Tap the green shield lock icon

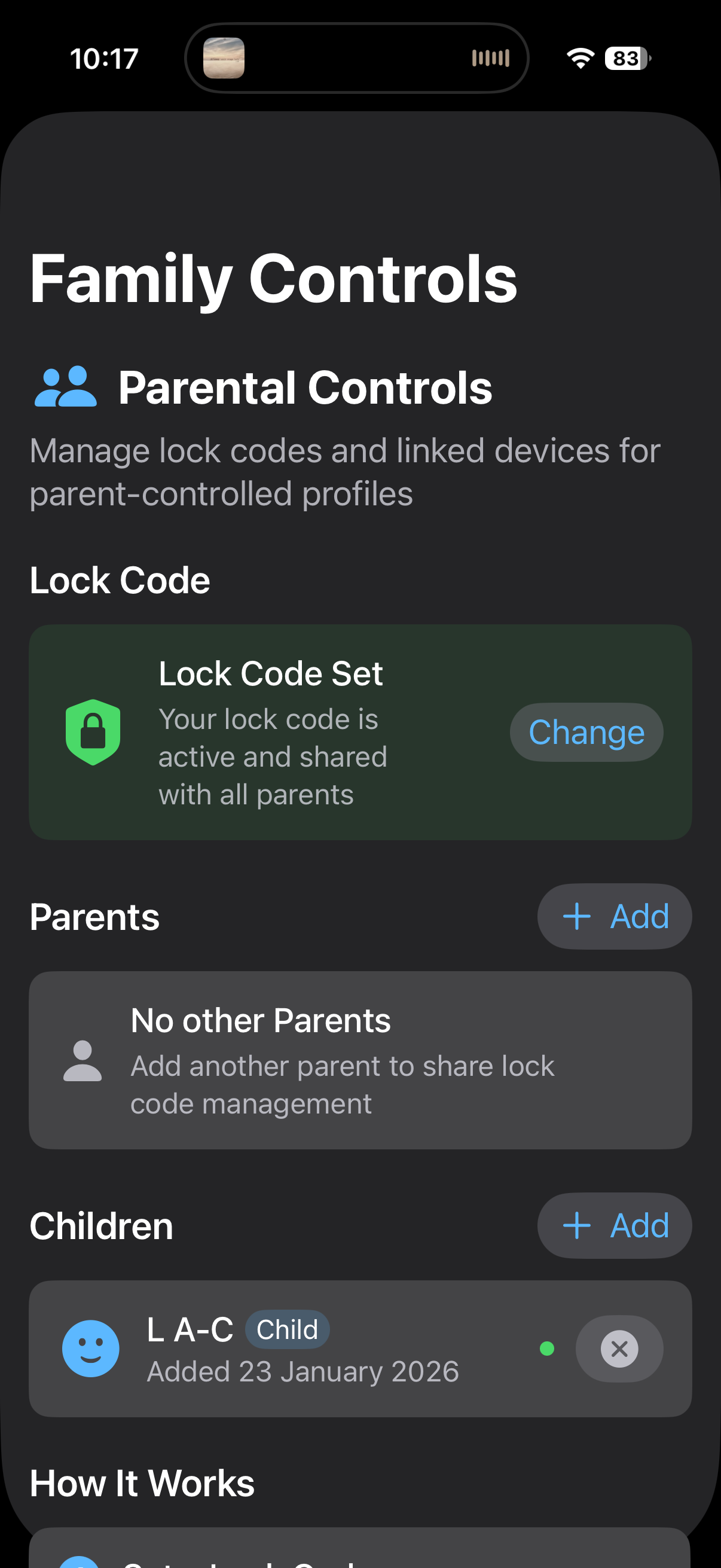pyautogui.click(x=94, y=732)
